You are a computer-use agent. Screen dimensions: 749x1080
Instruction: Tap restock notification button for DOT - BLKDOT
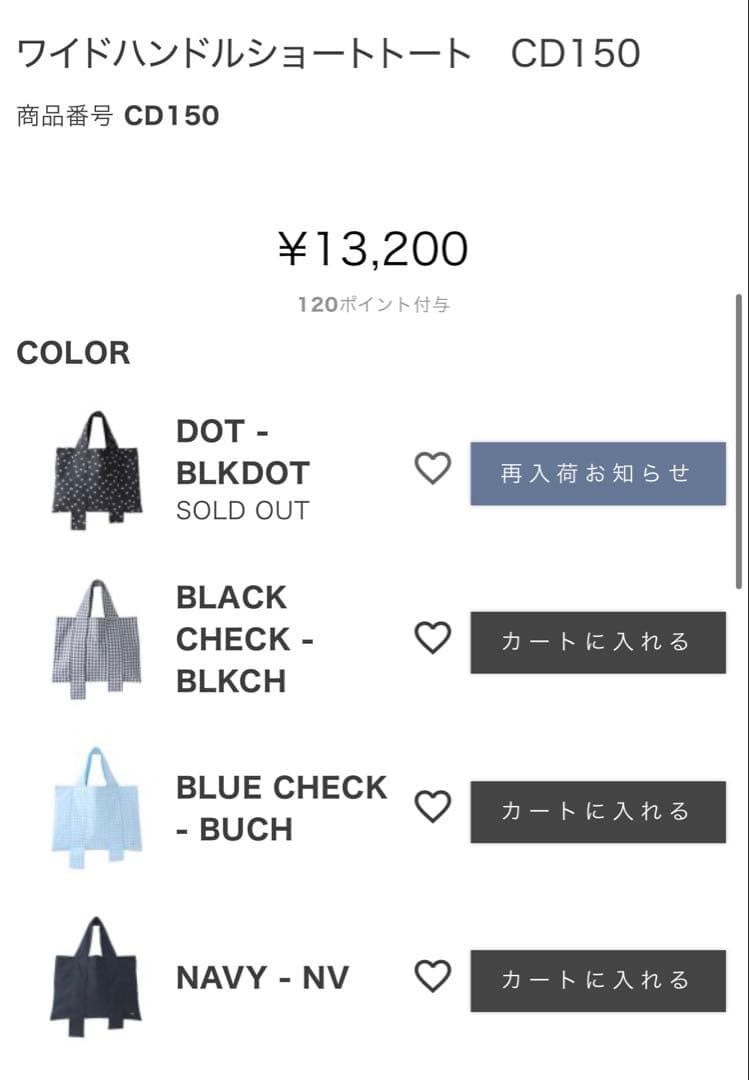598,473
